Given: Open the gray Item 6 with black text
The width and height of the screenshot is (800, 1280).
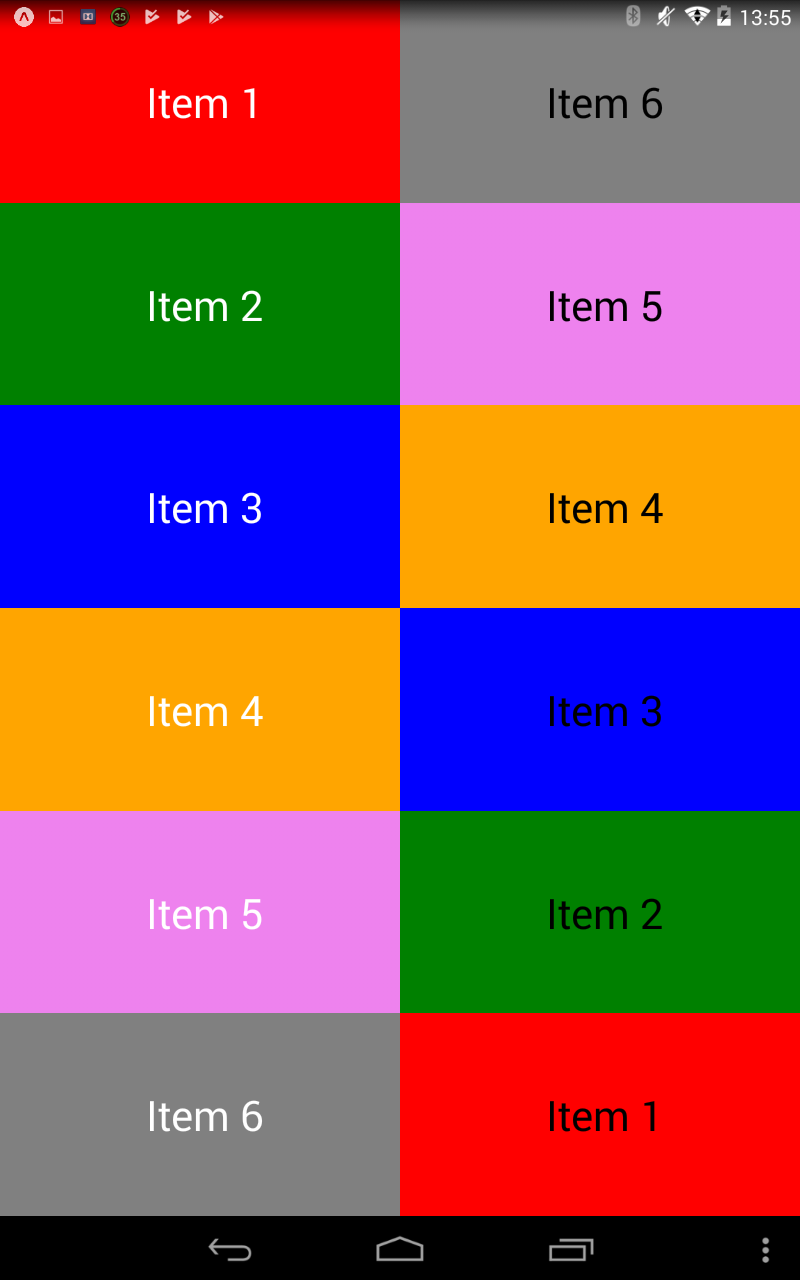Looking at the screenshot, I should coord(600,104).
